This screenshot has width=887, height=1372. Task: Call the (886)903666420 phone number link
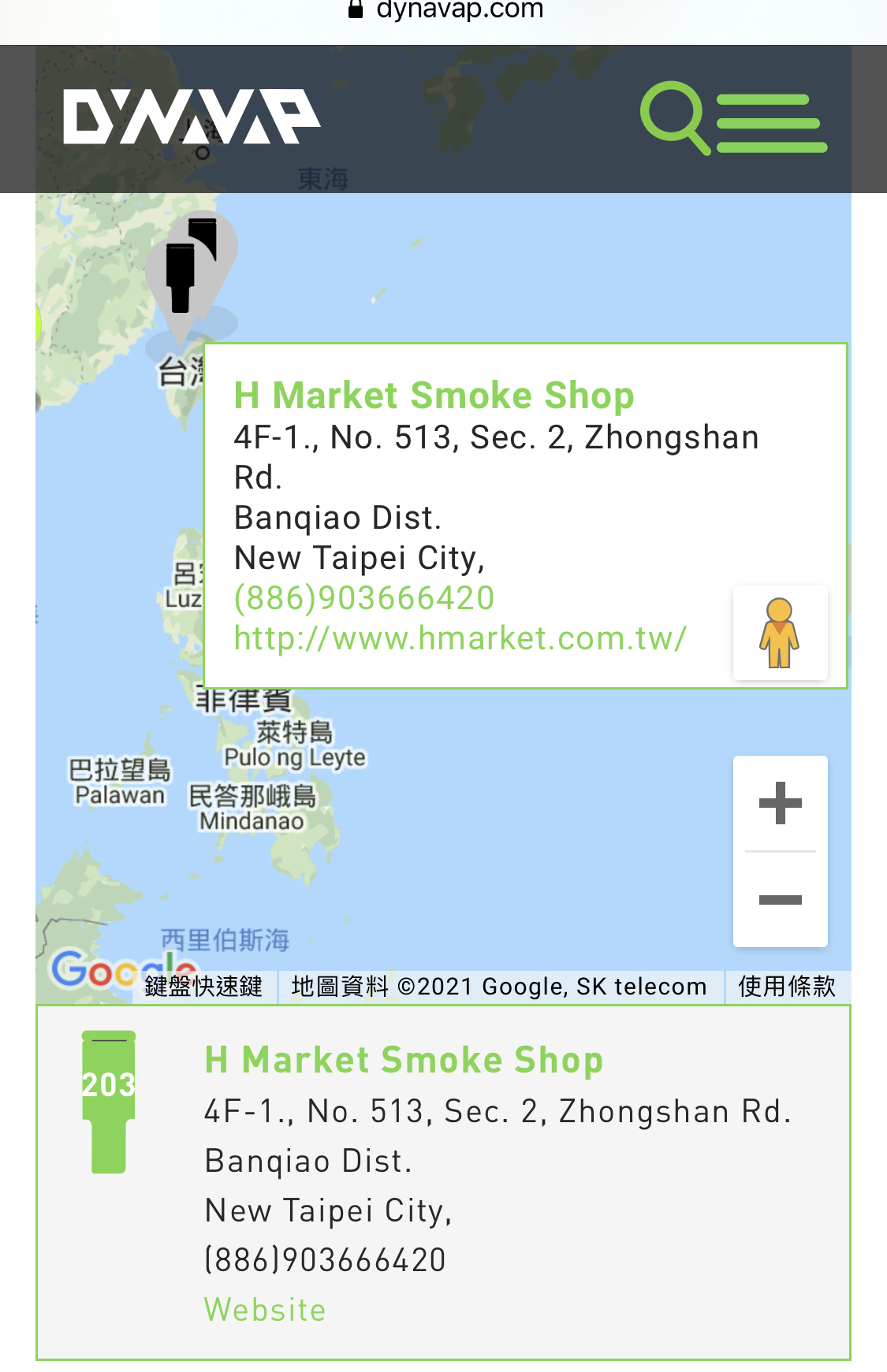coord(363,598)
